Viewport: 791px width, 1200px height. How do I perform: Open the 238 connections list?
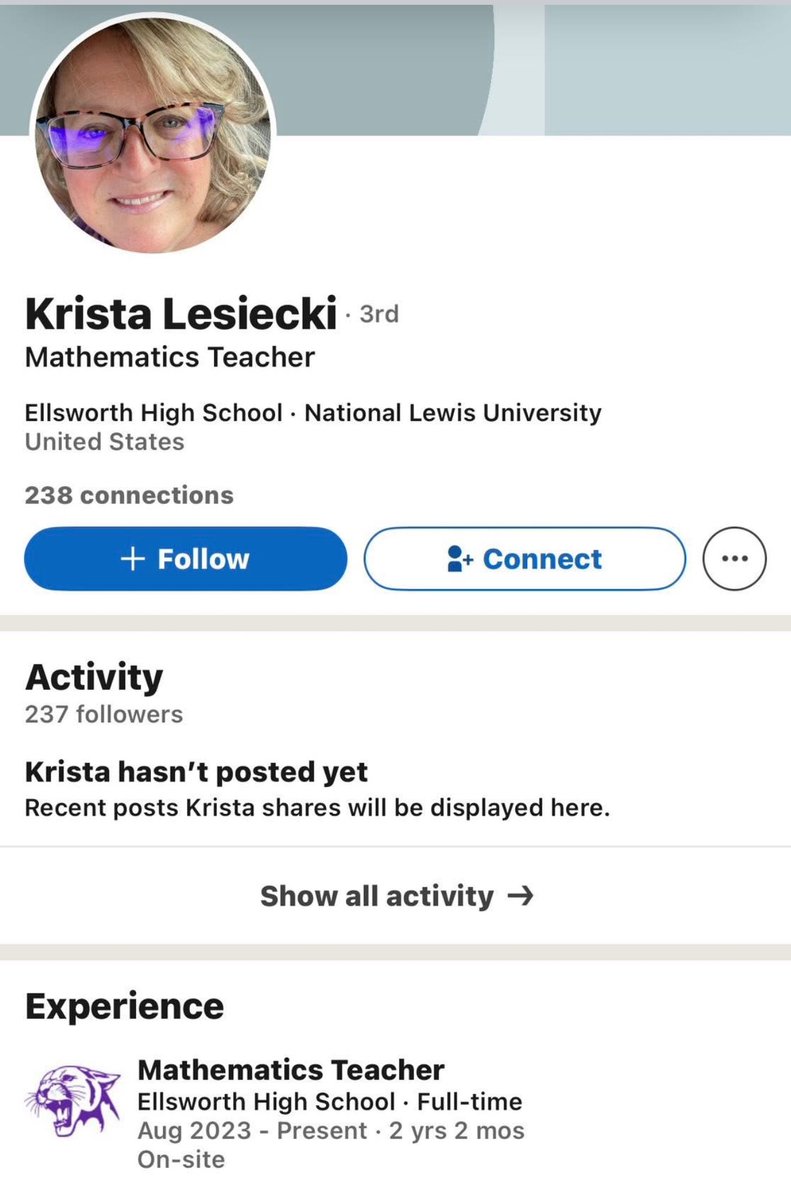coord(129,495)
